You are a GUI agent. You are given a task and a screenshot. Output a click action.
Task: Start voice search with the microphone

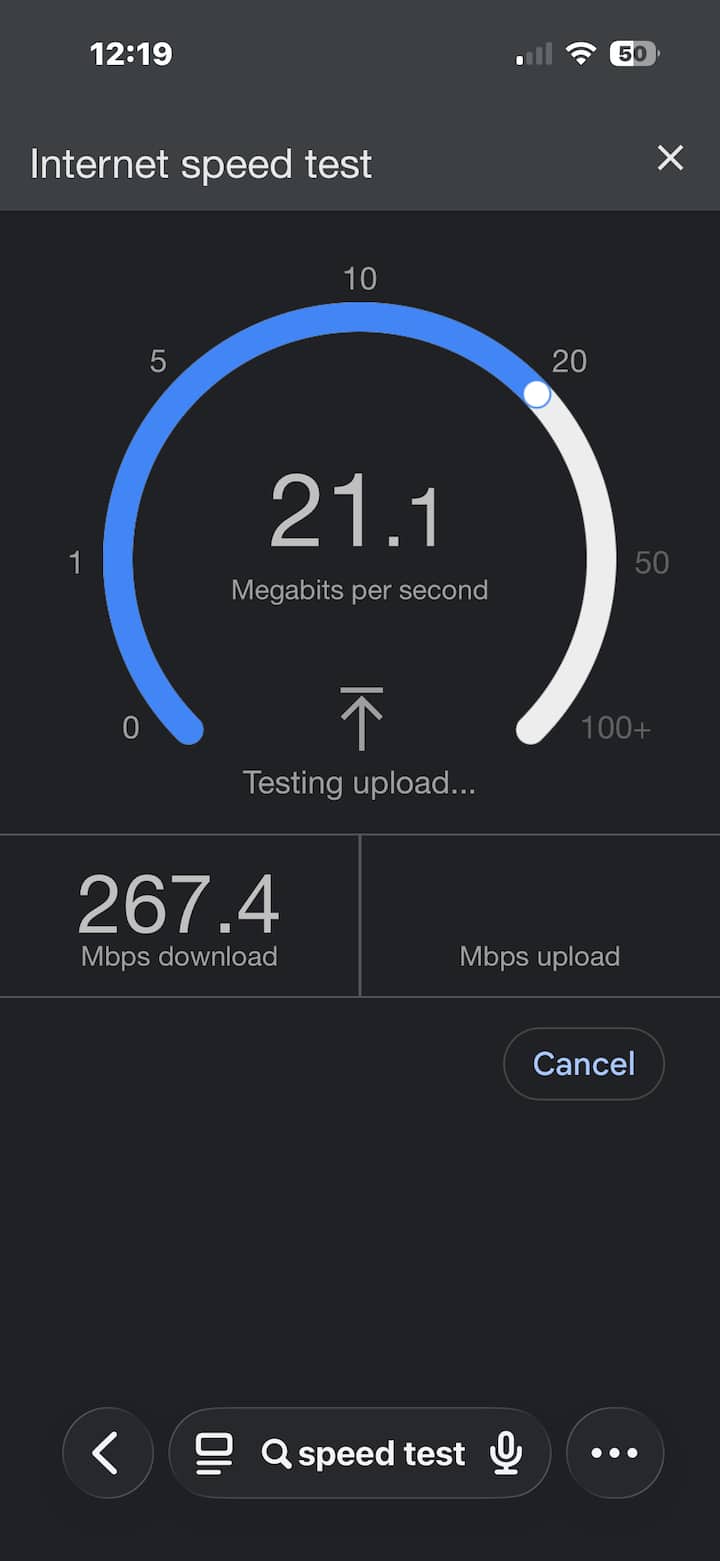pos(507,1453)
